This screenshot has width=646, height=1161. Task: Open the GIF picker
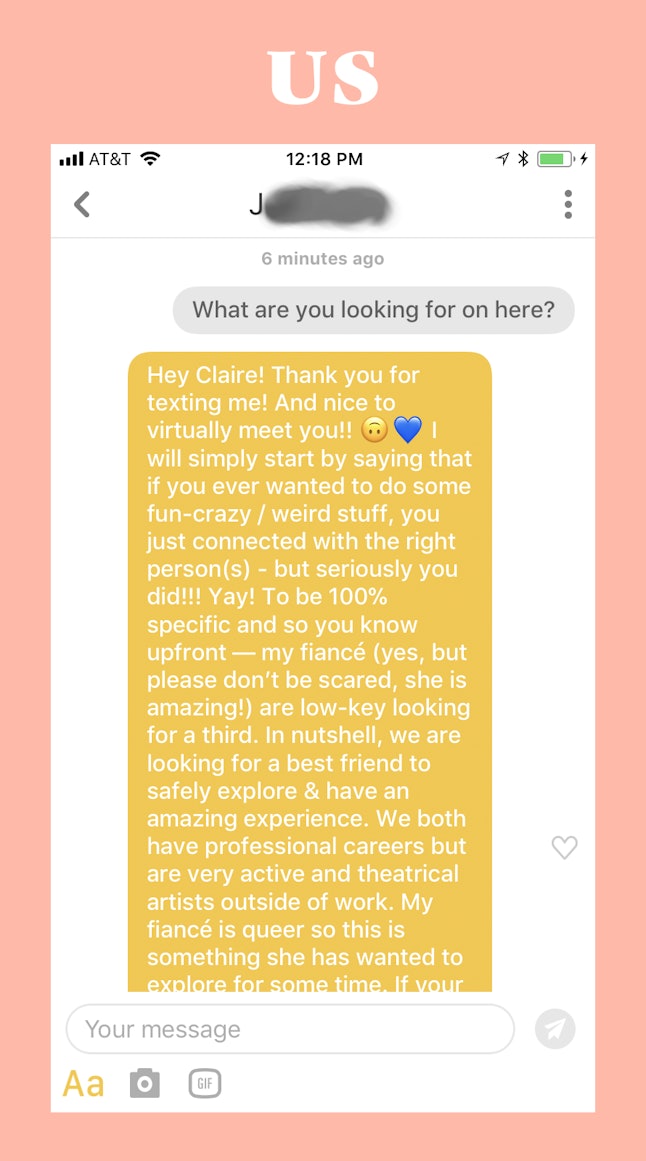204,1083
